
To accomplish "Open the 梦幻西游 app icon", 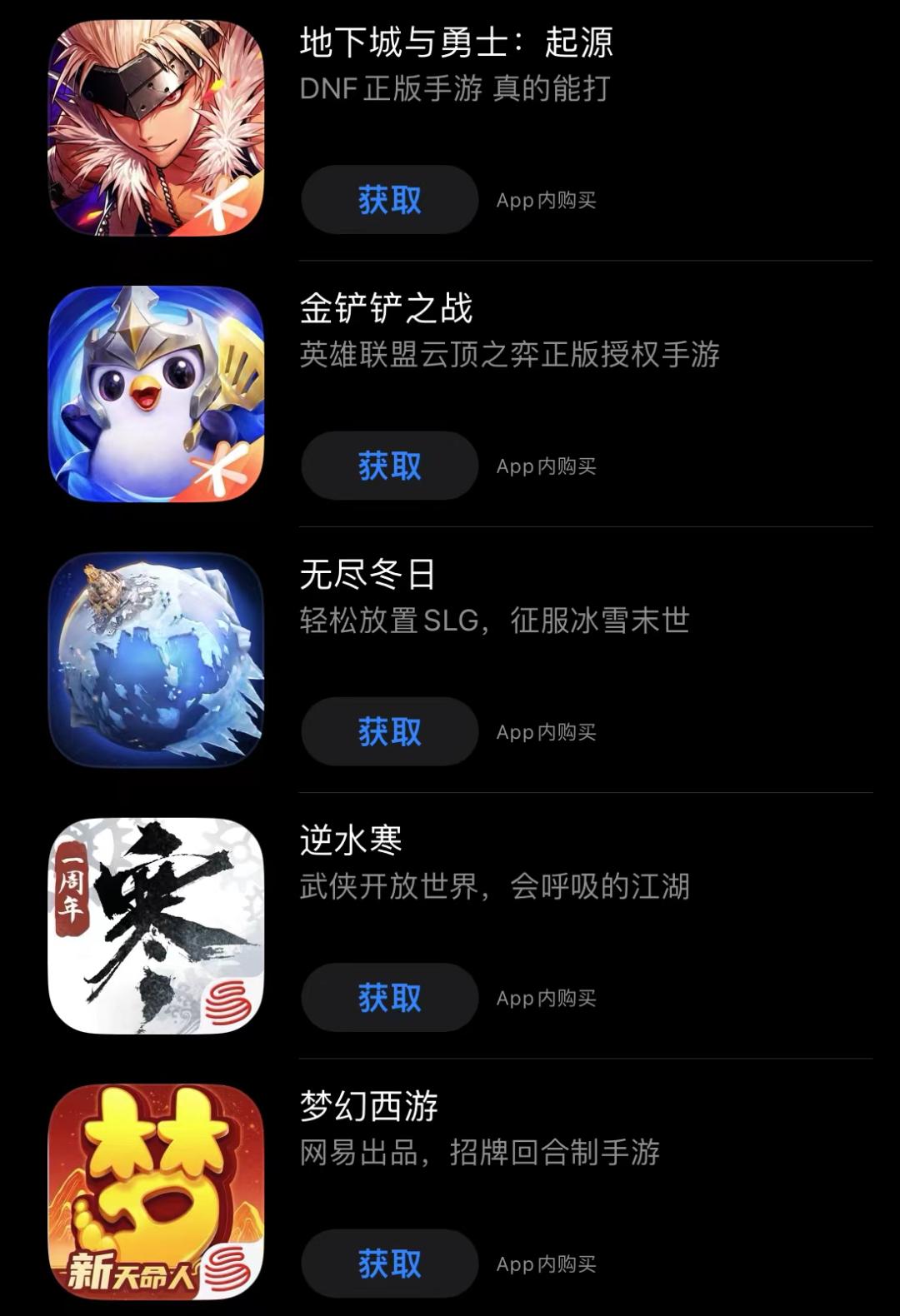I will click(157, 1191).
